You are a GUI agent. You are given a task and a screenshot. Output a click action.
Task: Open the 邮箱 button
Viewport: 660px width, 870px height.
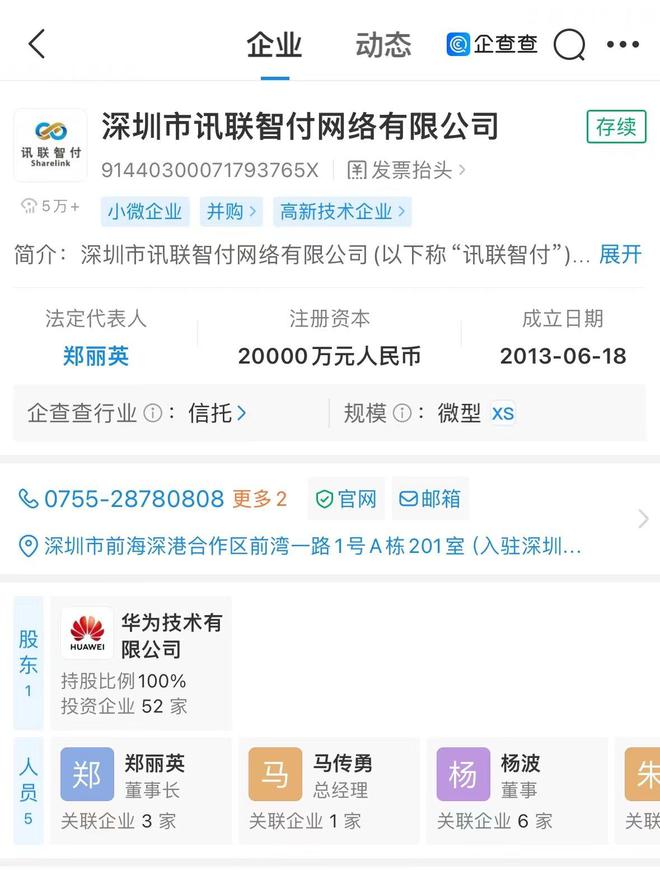tap(430, 499)
